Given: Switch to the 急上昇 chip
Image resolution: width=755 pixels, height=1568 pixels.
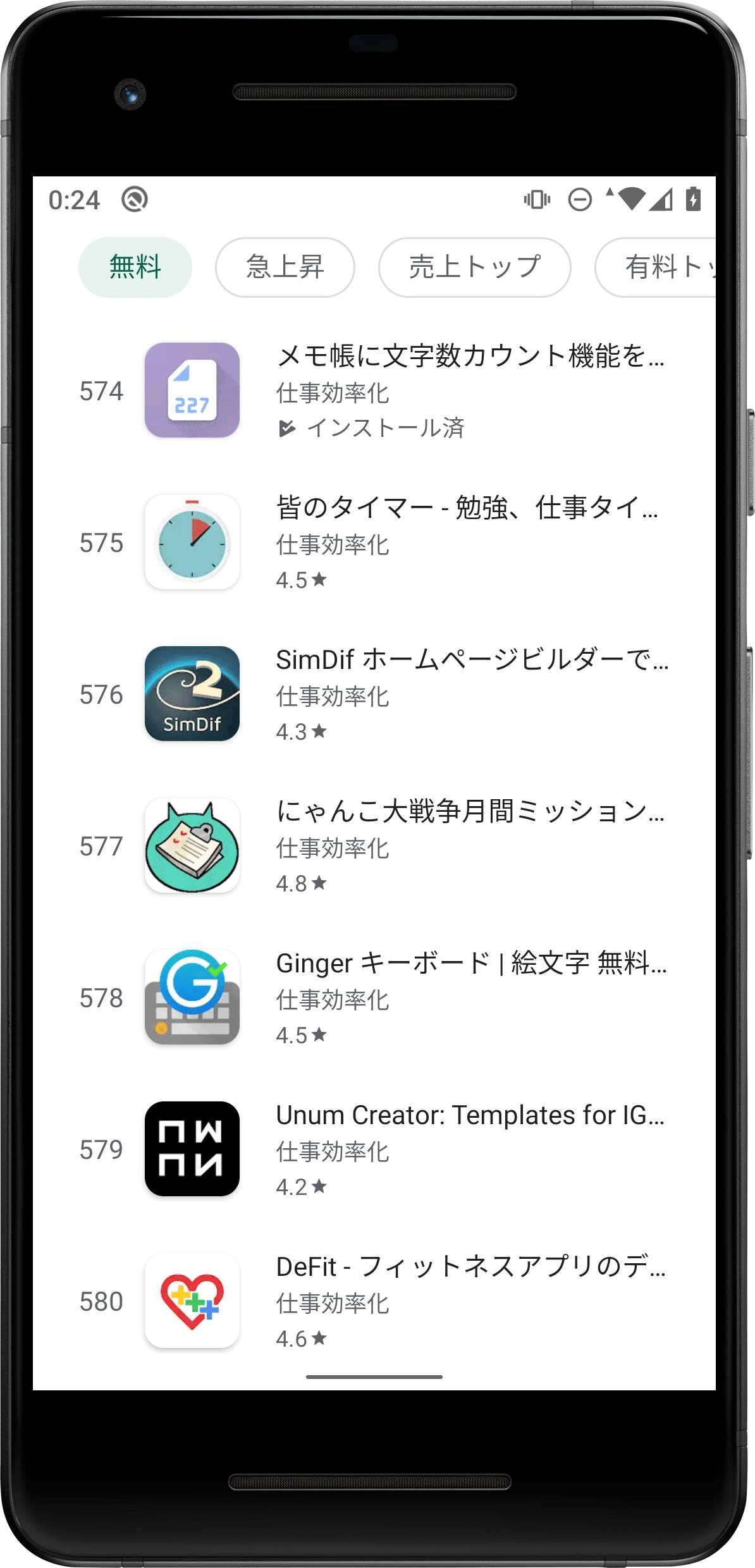Looking at the screenshot, I should (x=285, y=267).
